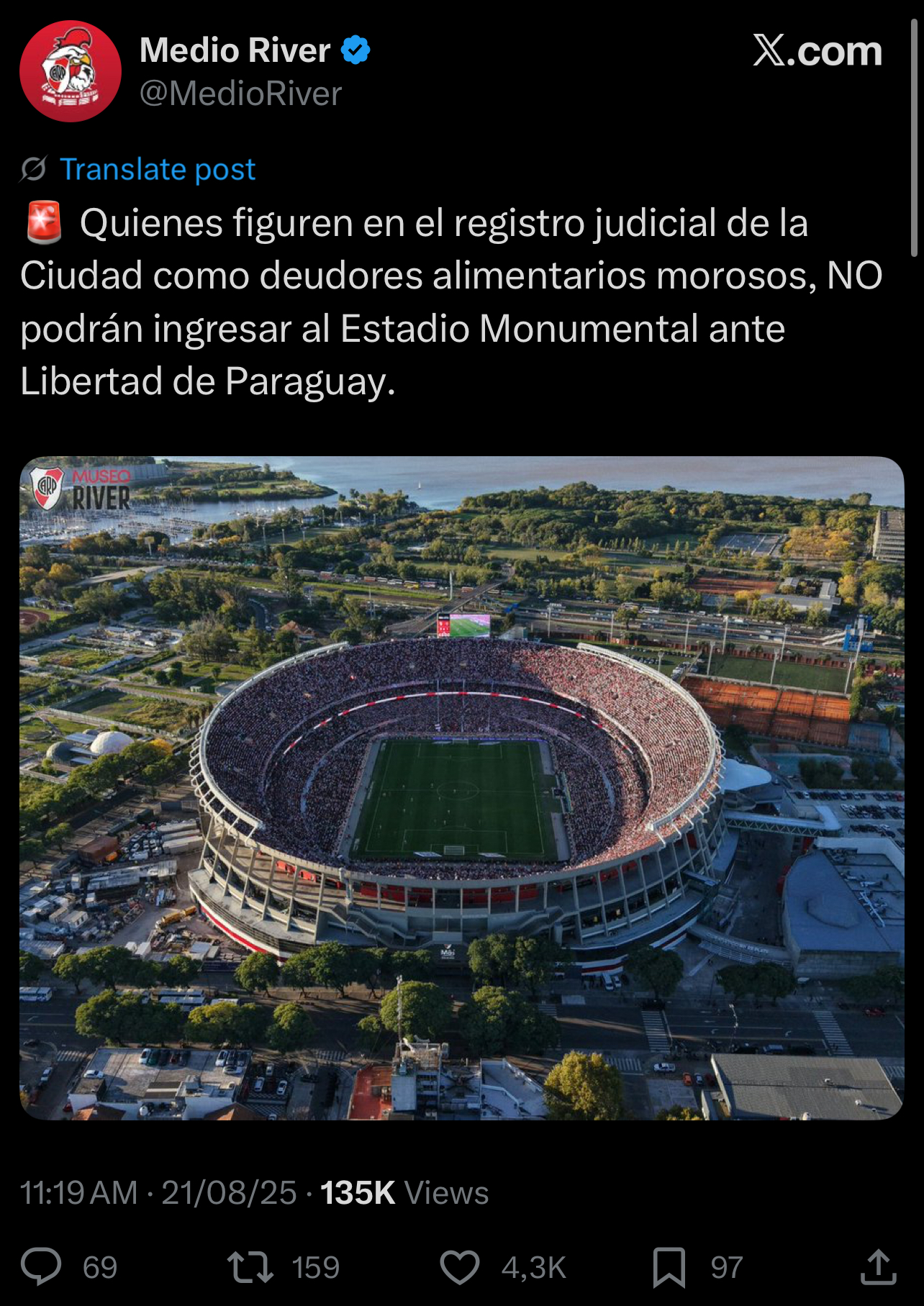924x1306 pixels.
Task: Open Medio River's profile avatar
Action: 71,71
